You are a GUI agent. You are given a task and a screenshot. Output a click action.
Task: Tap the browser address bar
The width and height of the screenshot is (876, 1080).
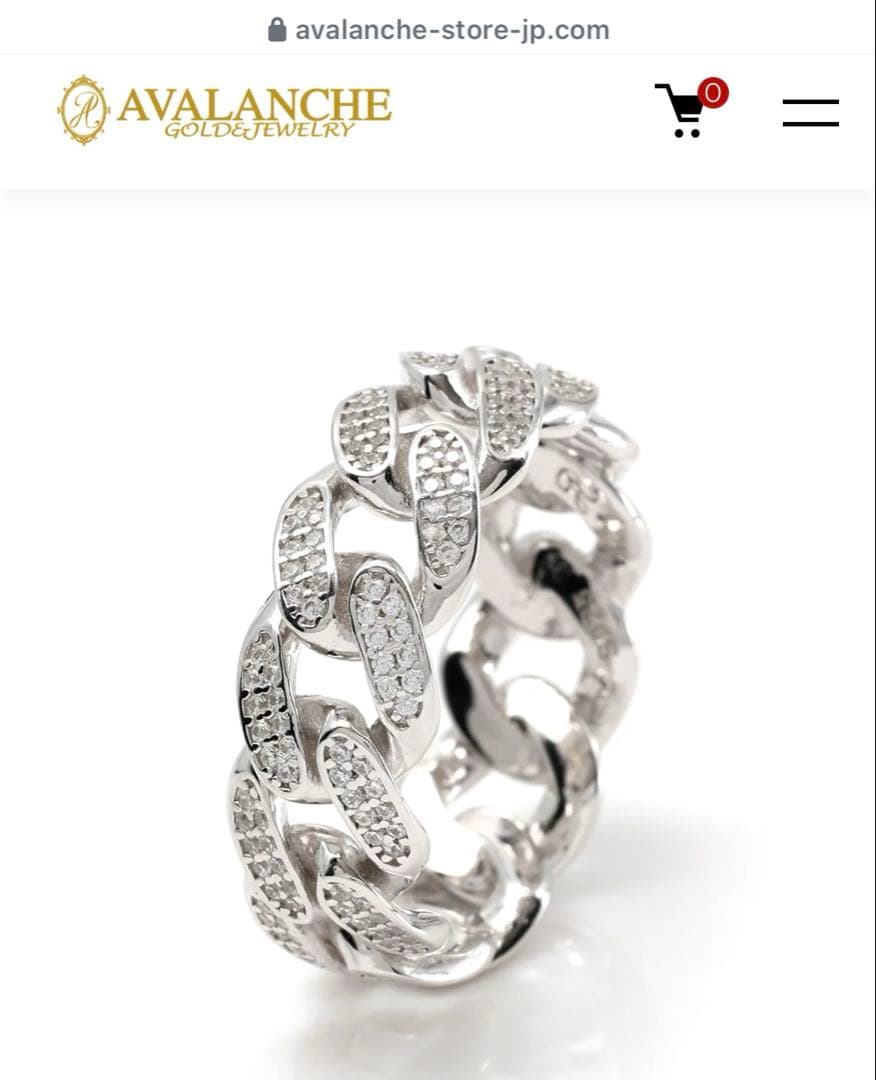point(438,29)
